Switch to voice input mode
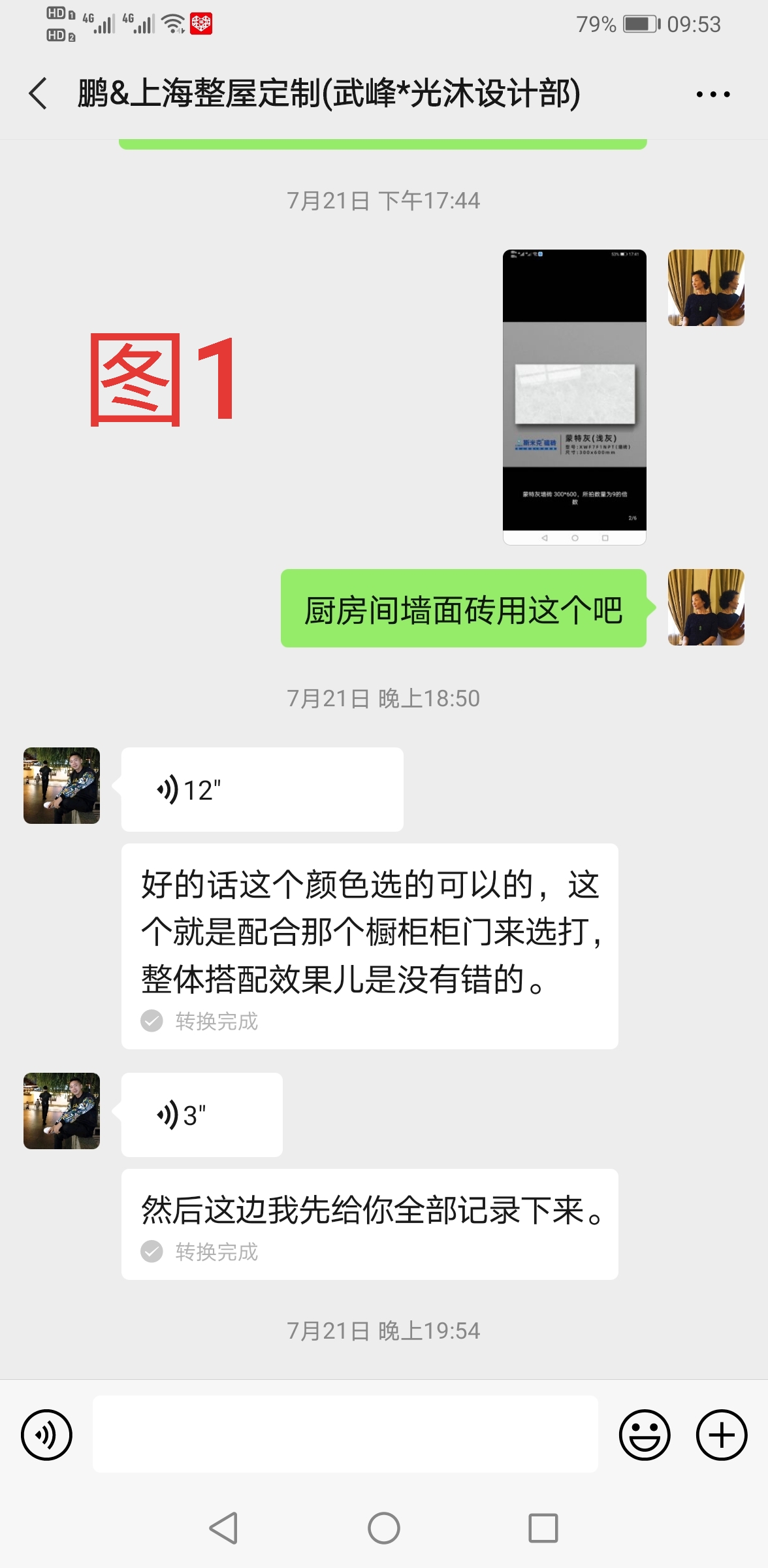 [x=46, y=1435]
